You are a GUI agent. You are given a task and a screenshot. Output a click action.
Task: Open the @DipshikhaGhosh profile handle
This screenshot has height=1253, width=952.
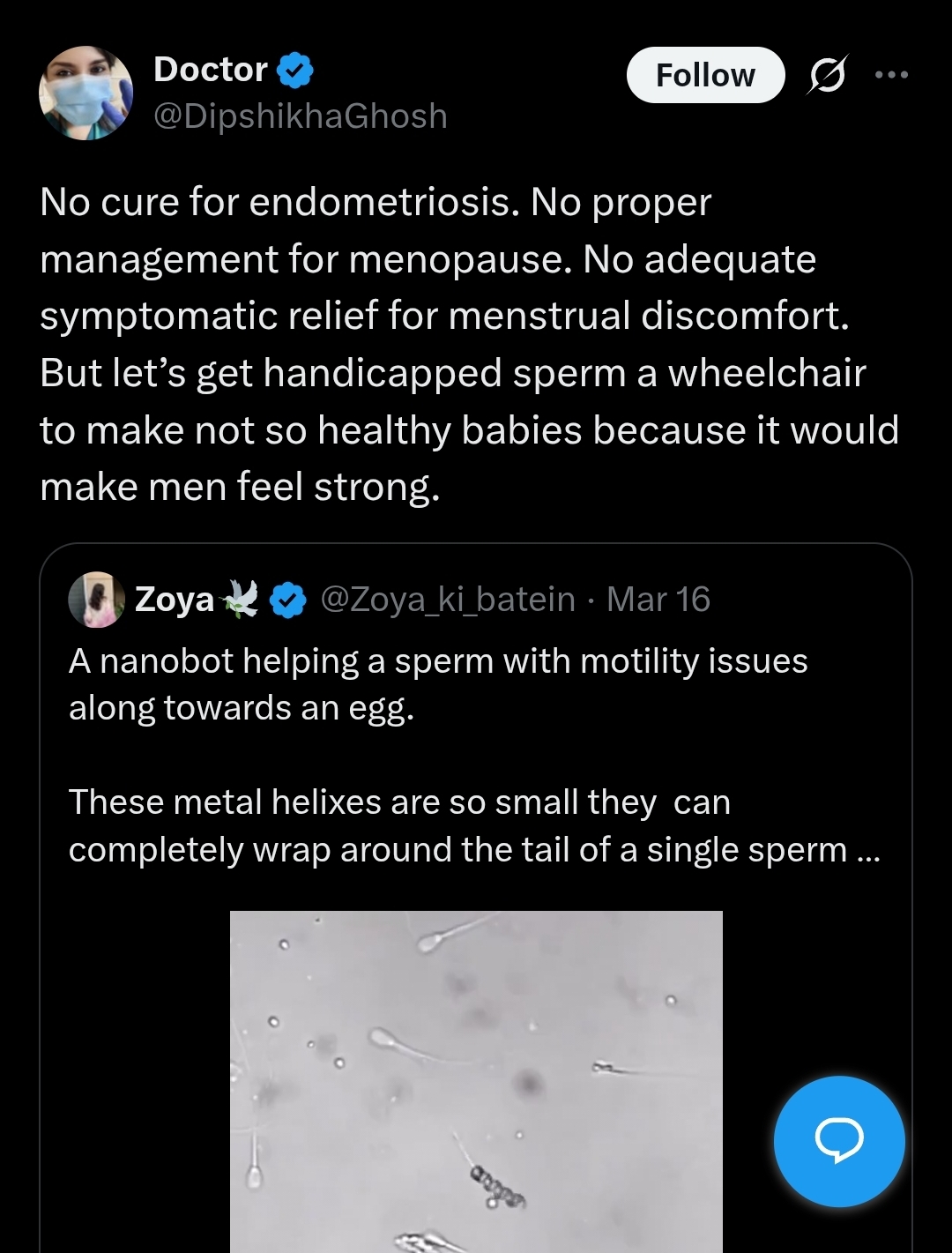tap(301, 116)
